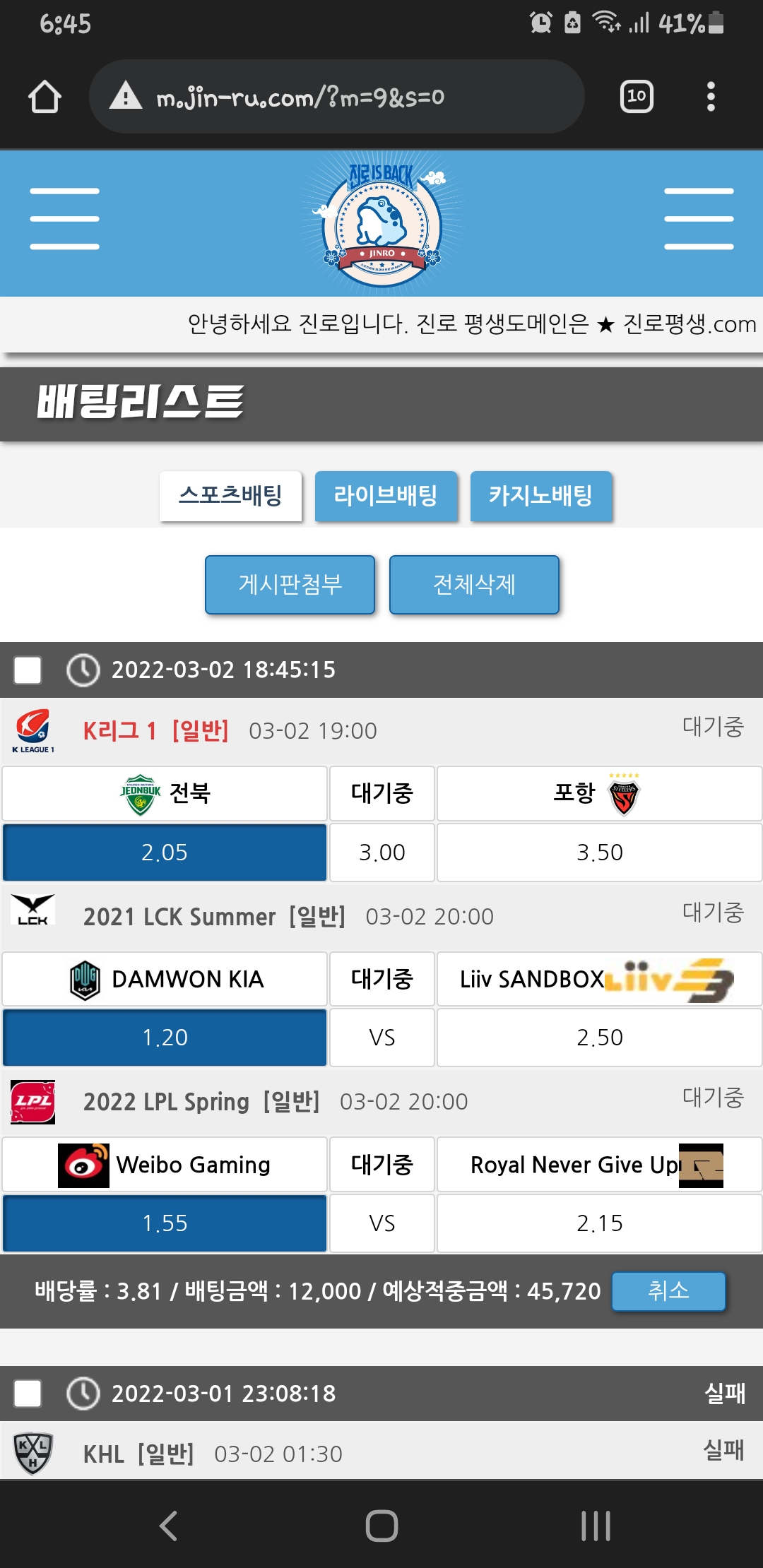763x1568 pixels.
Task: Cancel the bet with the 취소 button
Action: tap(668, 1291)
